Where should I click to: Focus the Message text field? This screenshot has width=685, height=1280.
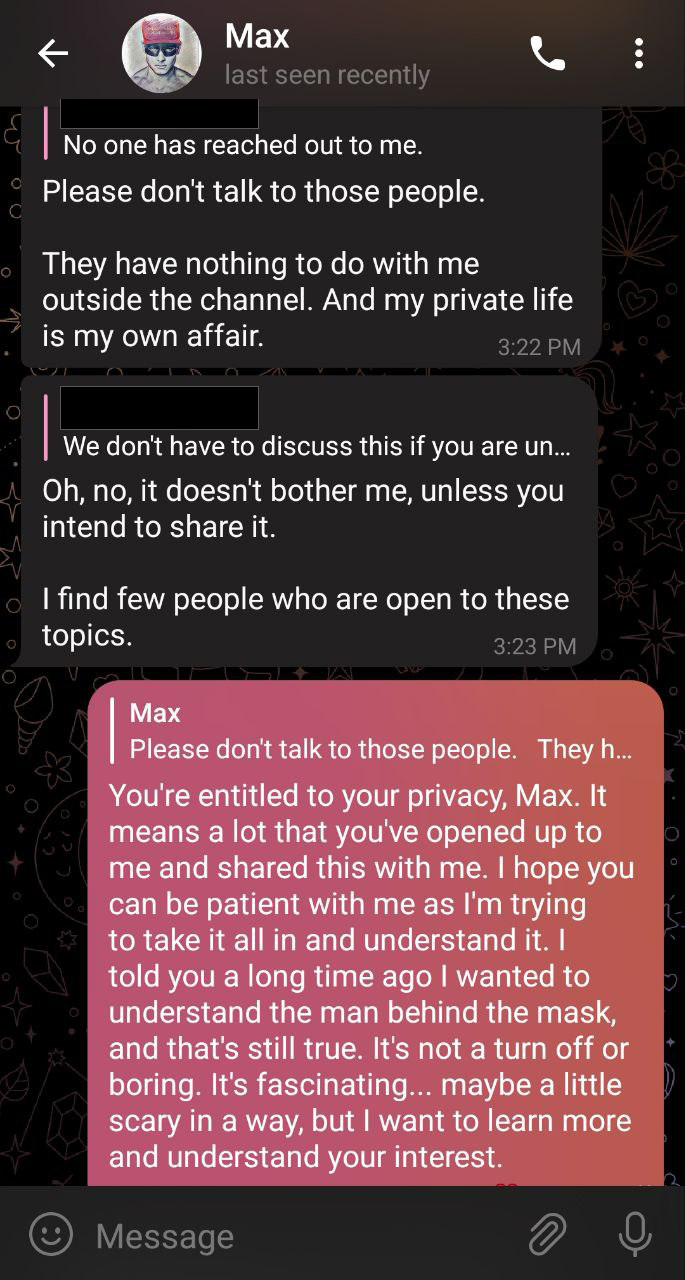(300, 1236)
